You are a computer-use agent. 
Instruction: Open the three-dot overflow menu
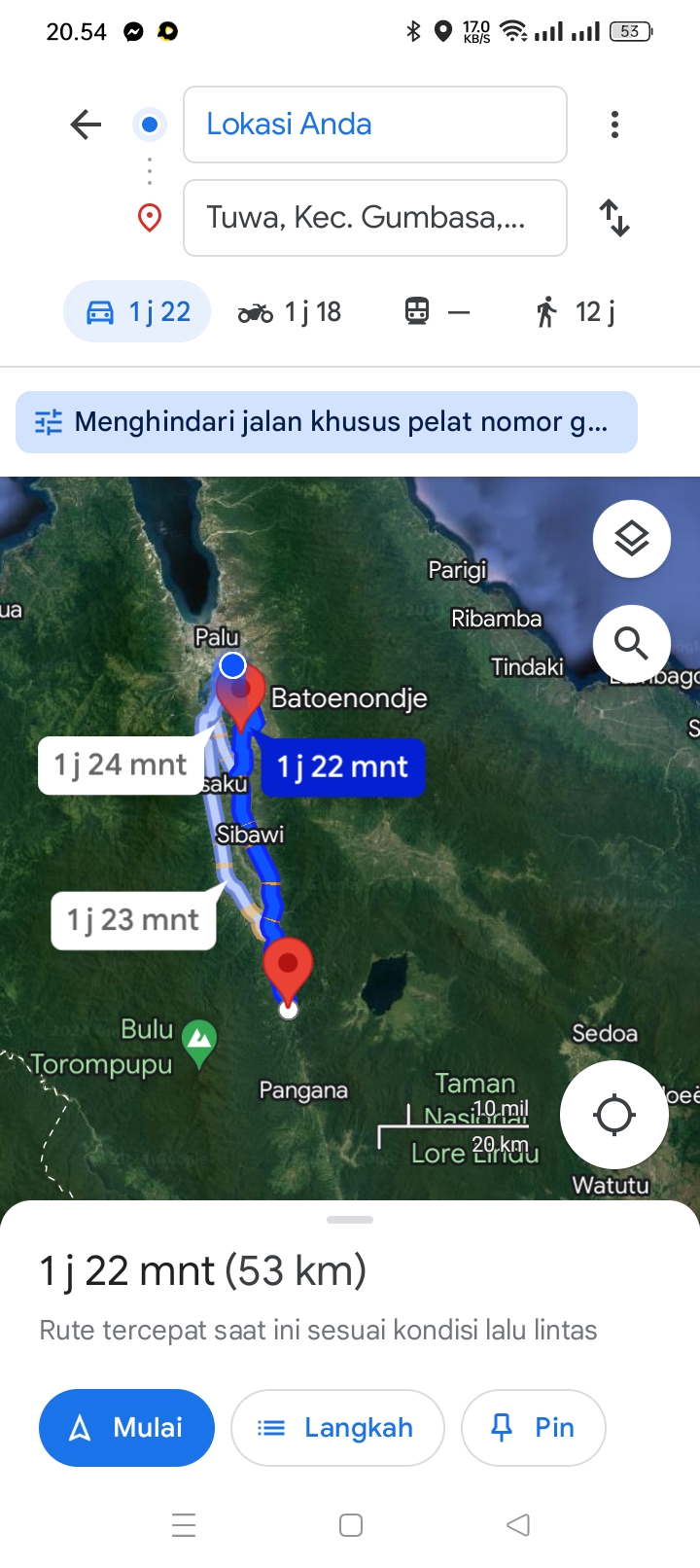614,125
